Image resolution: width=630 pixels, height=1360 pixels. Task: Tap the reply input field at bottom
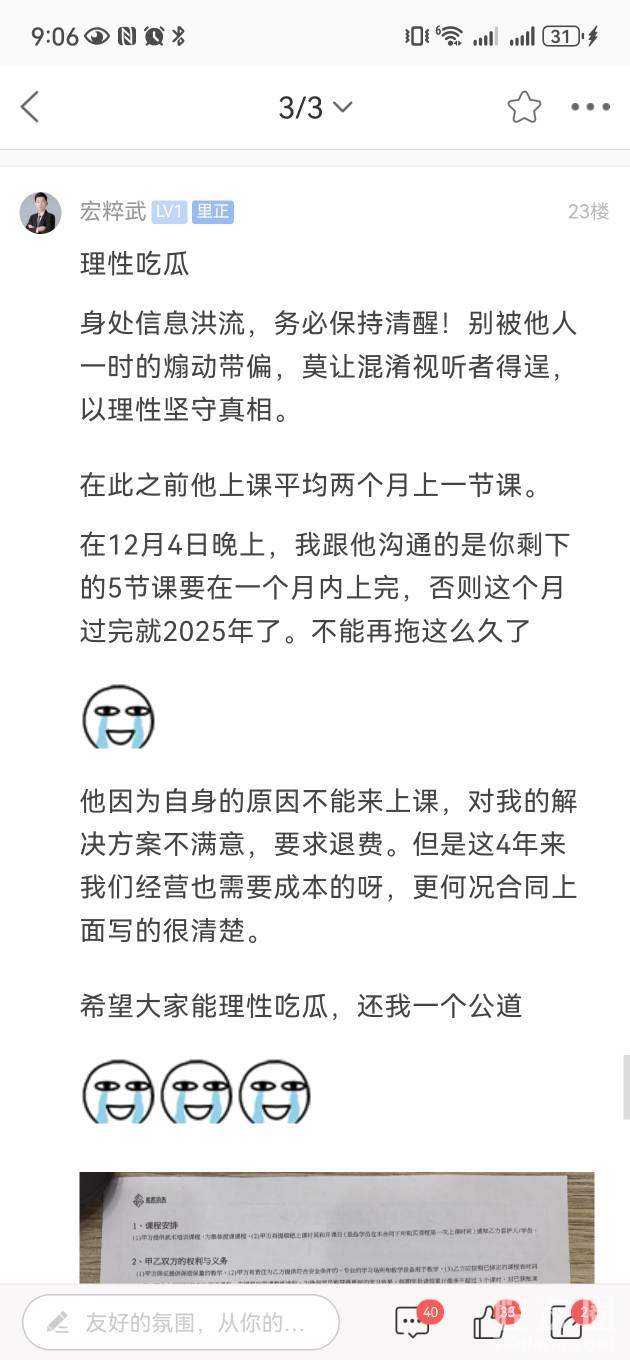(180, 1323)
